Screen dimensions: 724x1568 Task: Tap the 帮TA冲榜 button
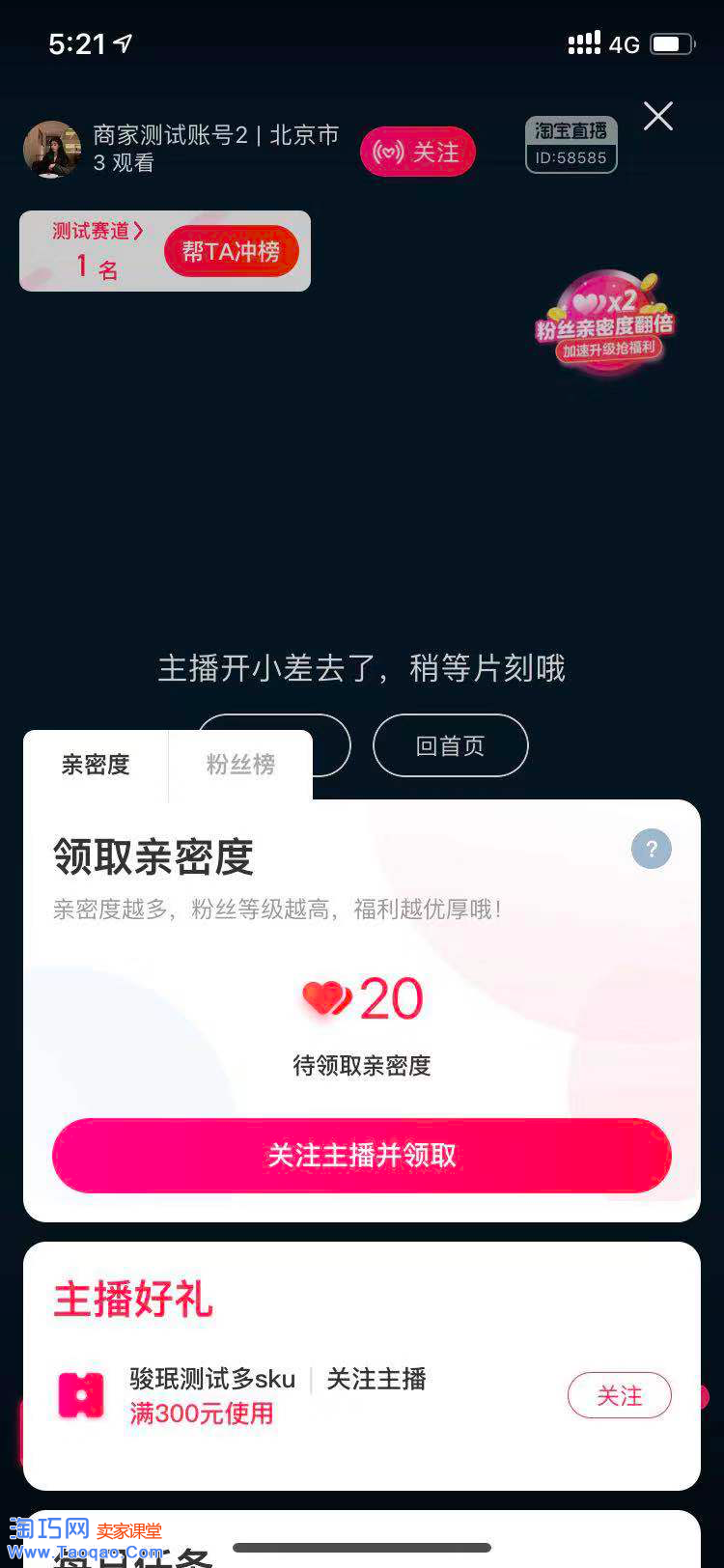pos(231,252)
